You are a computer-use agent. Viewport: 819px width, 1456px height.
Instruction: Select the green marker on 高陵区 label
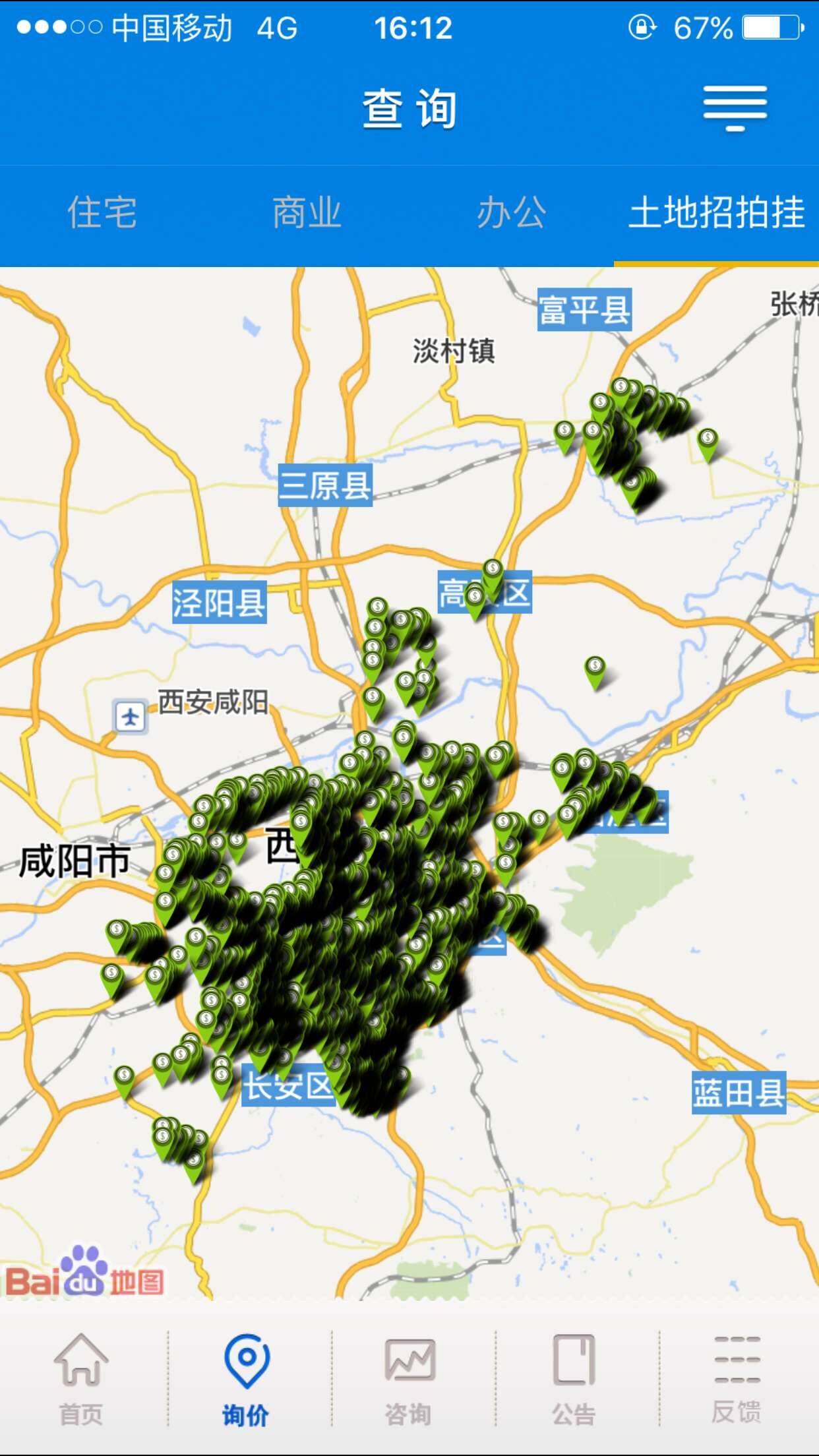(492, 574)
